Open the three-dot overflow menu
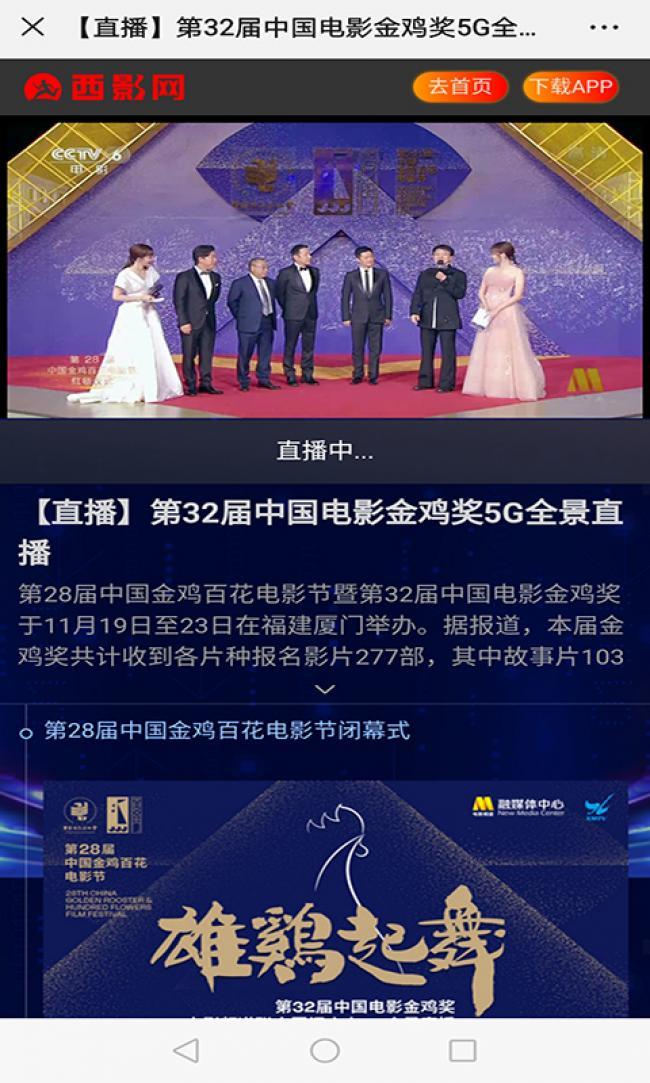The width and height of the screenshot is (650, 1083). coord(604,28)
